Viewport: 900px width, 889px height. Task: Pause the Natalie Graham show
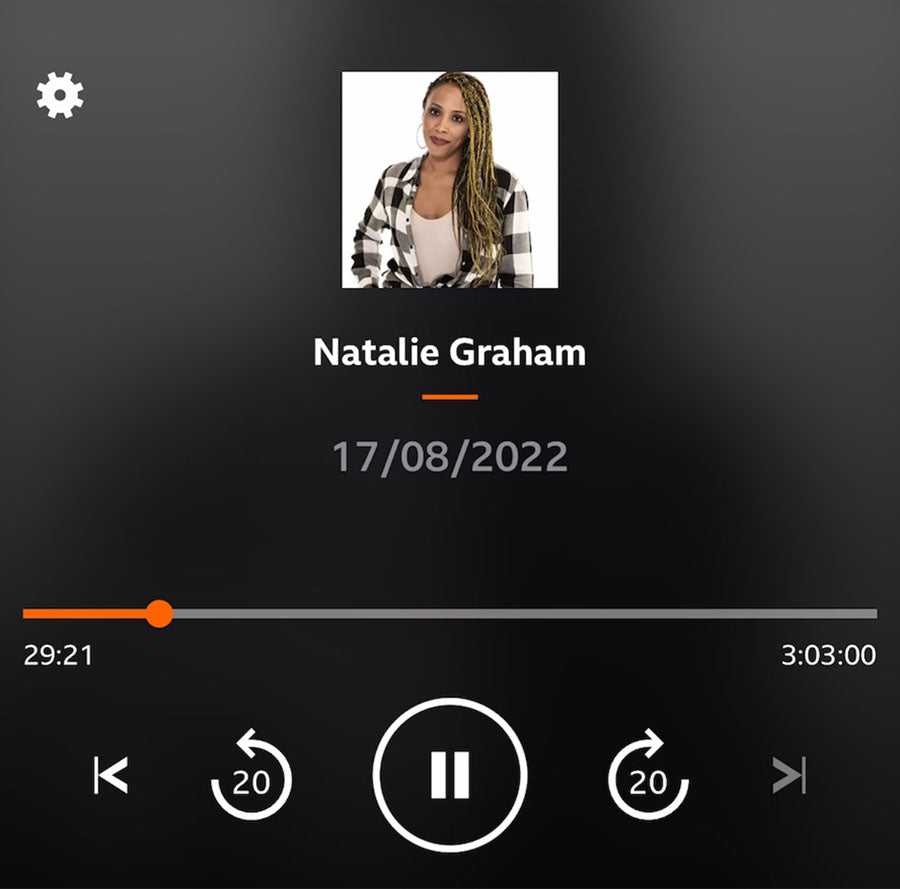450,775
